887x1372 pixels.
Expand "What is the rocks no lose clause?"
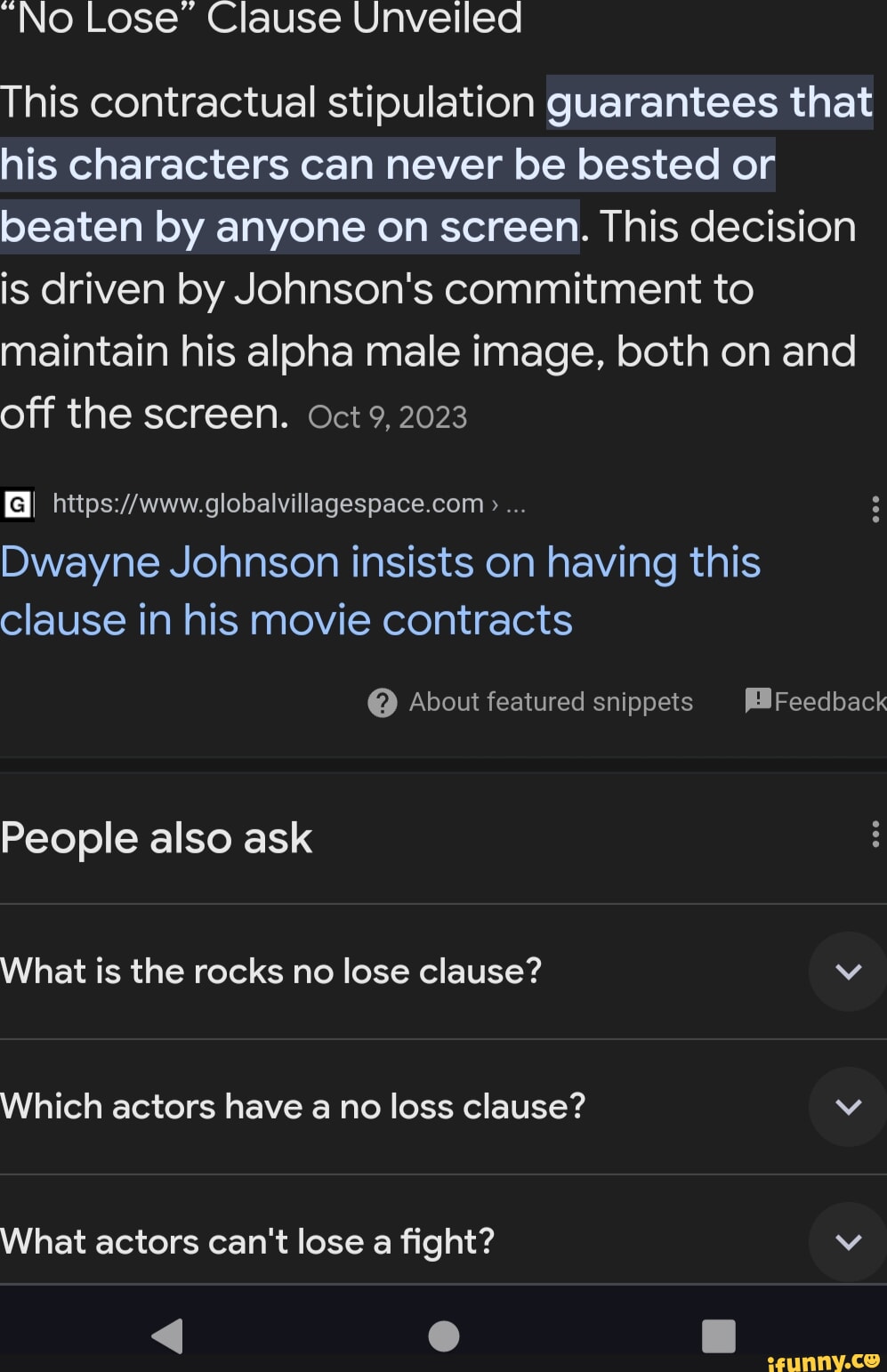(x=848, y=972)
